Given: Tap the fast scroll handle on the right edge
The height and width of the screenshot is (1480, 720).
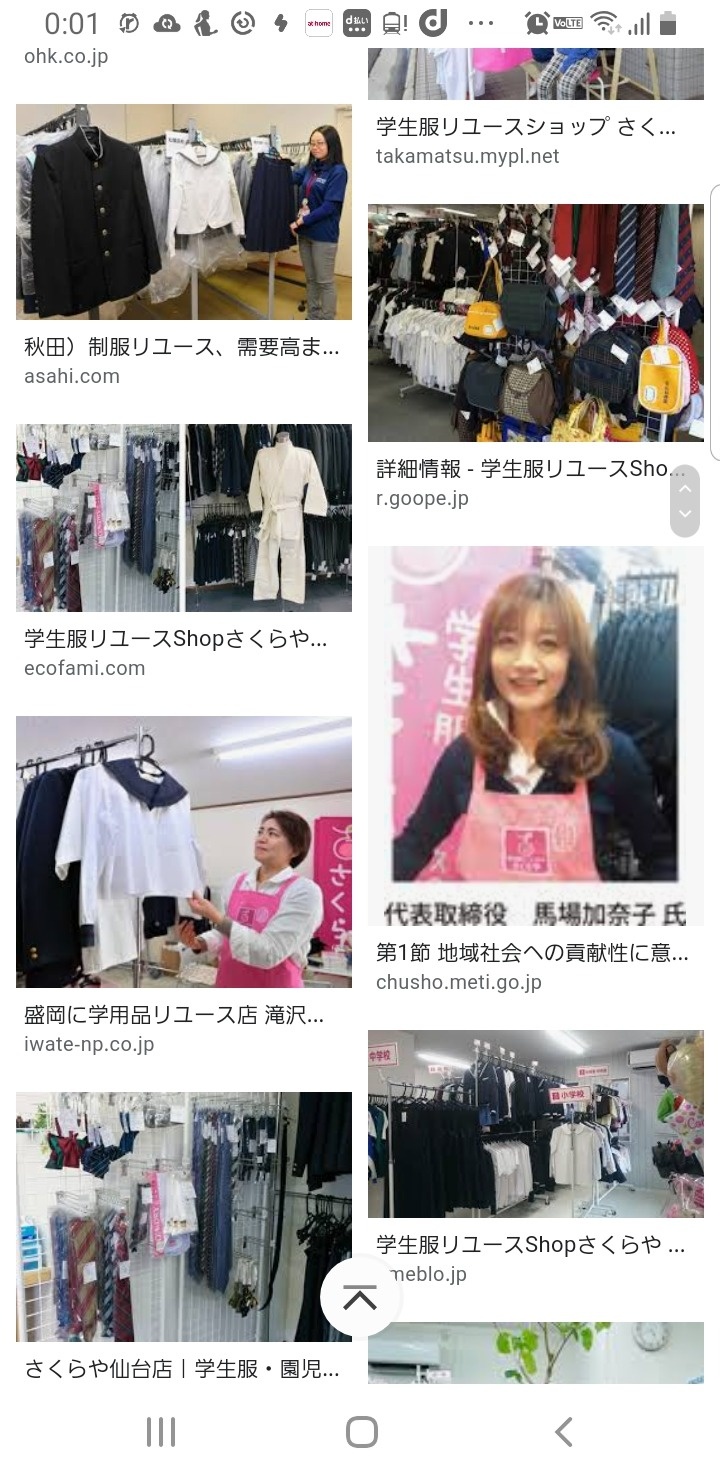Looking at the screenshot, I should tap(685, 502).
